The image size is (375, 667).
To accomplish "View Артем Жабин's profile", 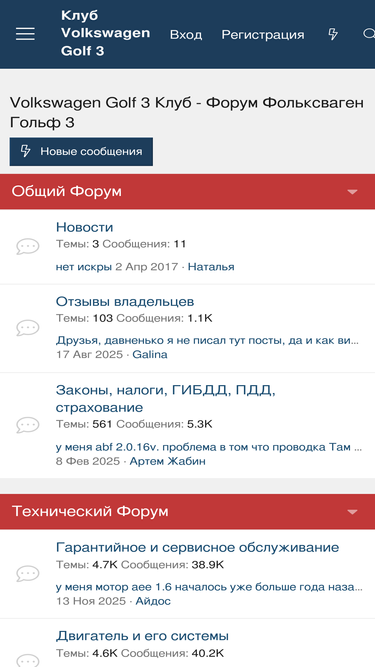I will pyautogui.click(x=168, y=461).
